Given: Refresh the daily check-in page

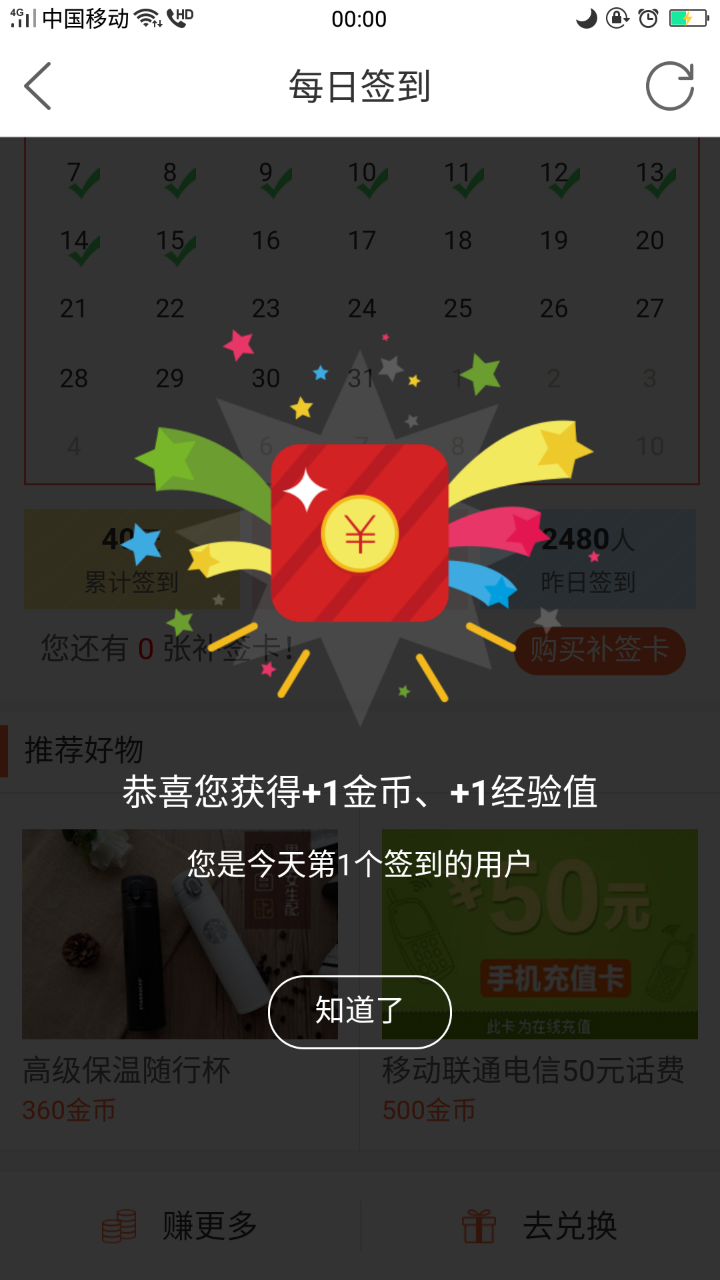Looking at the screenshot, I should (669, 86).
